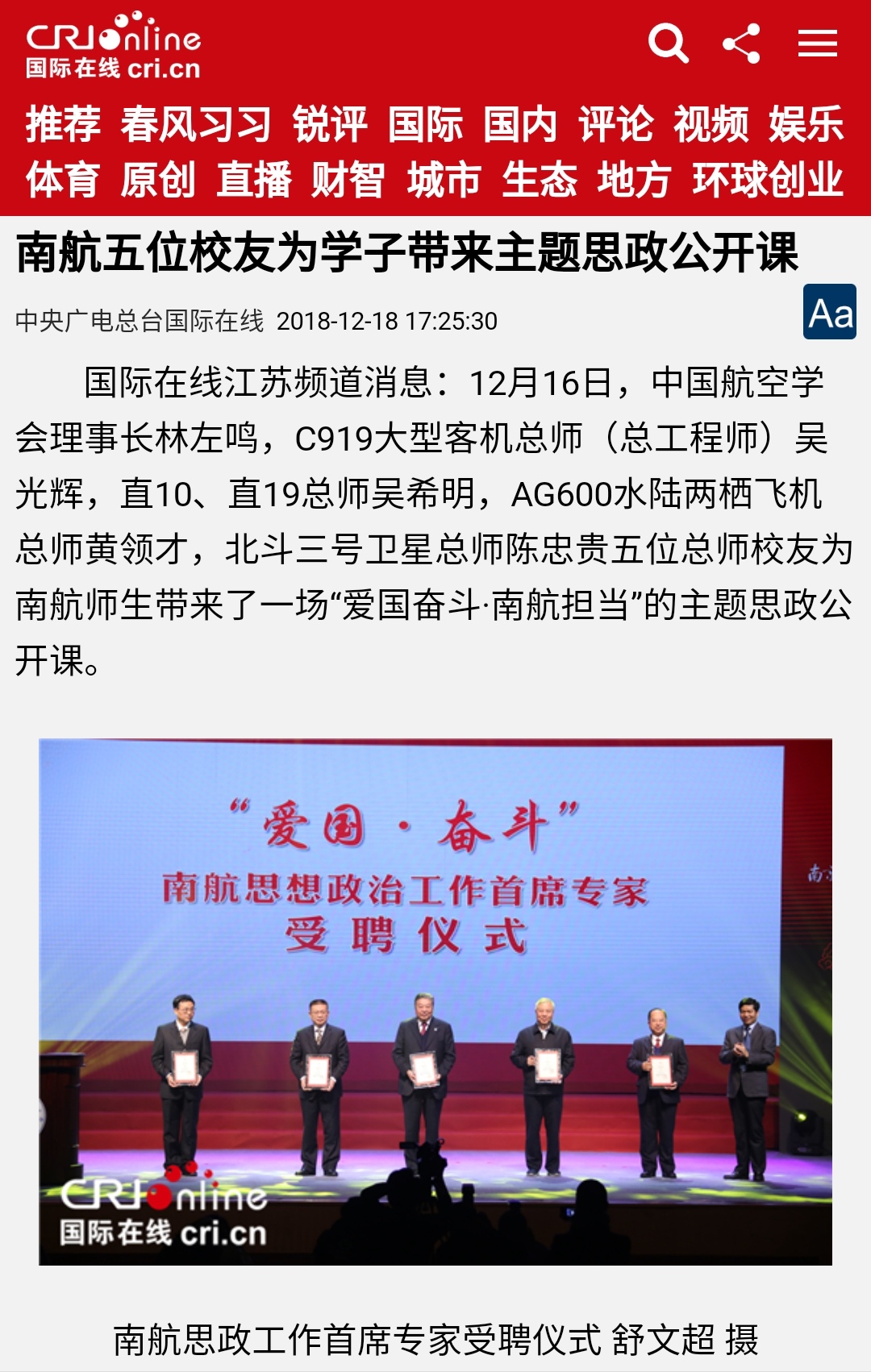Open the search icon in header

click(x=668, y=44)
